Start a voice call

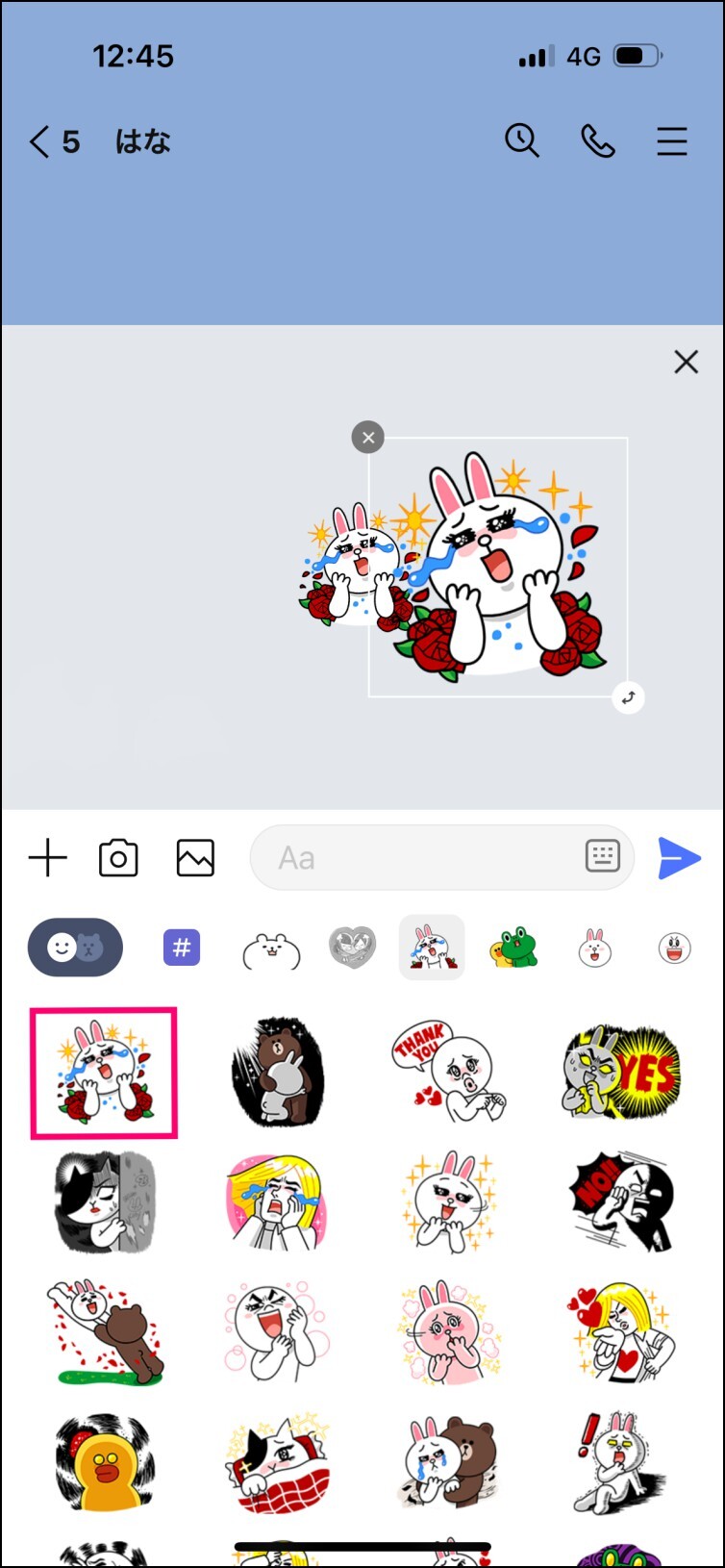click(x=598, y=141)
